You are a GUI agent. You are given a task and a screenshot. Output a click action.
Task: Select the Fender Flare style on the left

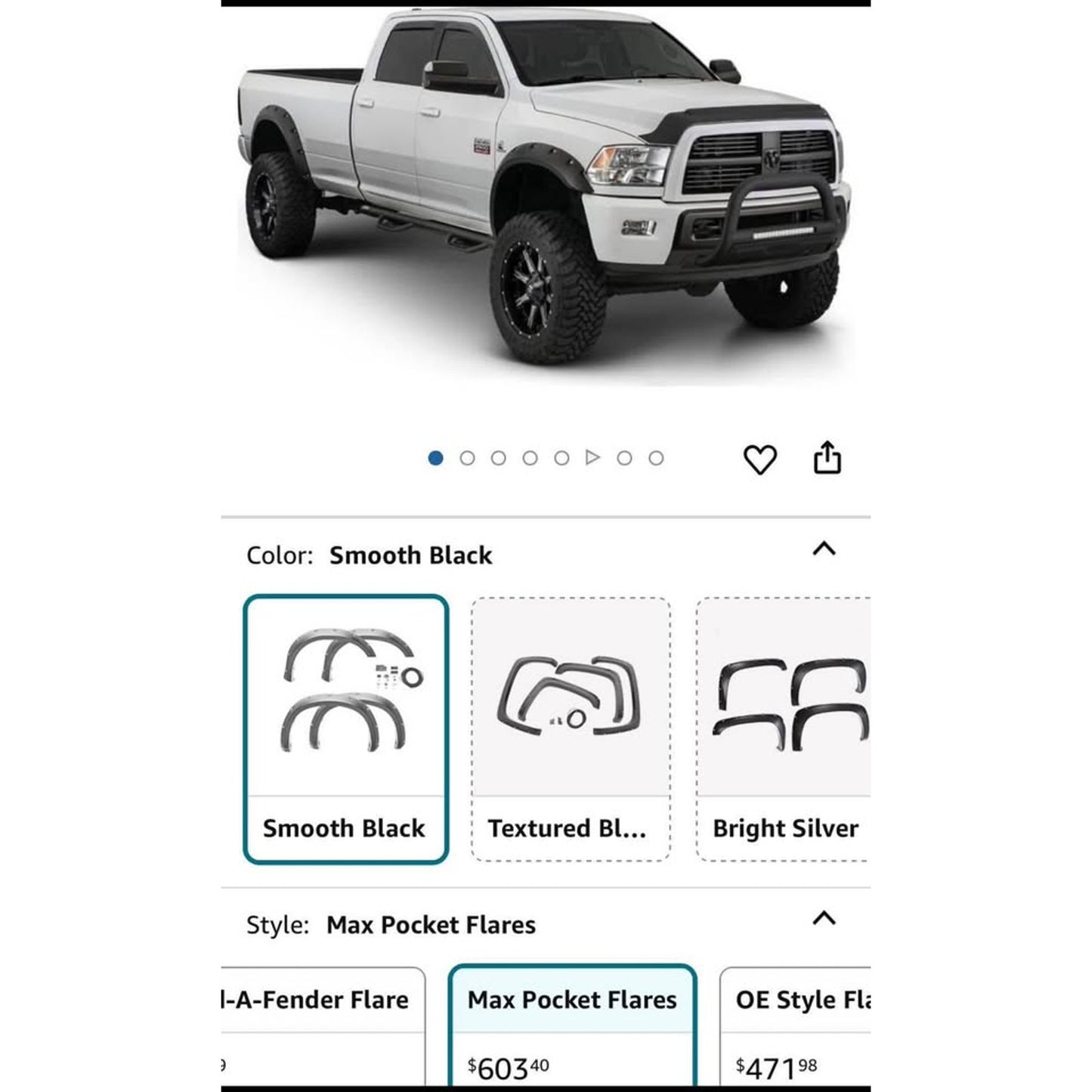[x=321, y=1028]
